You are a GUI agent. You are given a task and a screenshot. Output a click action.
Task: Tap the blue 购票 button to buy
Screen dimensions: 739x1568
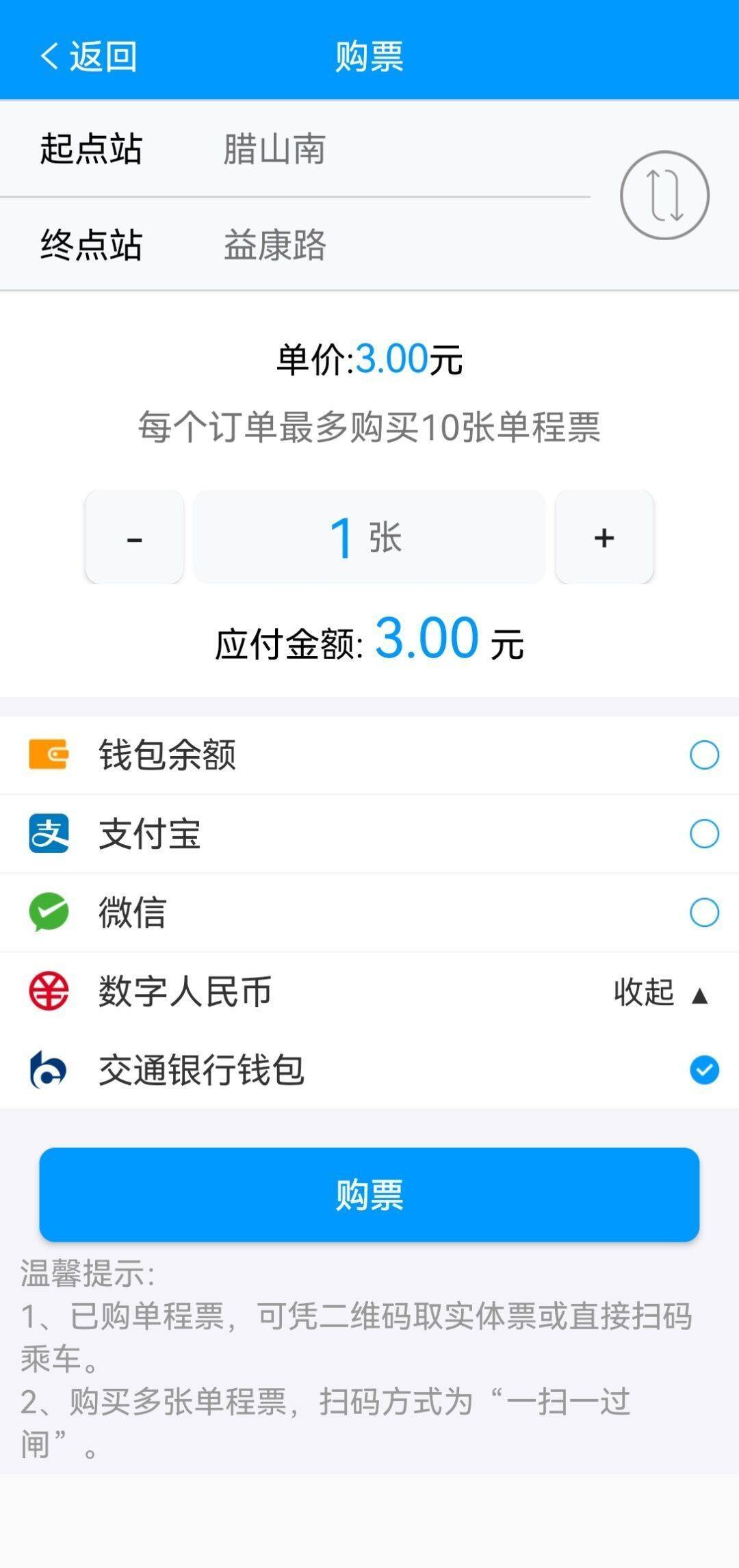point(369,1194)
